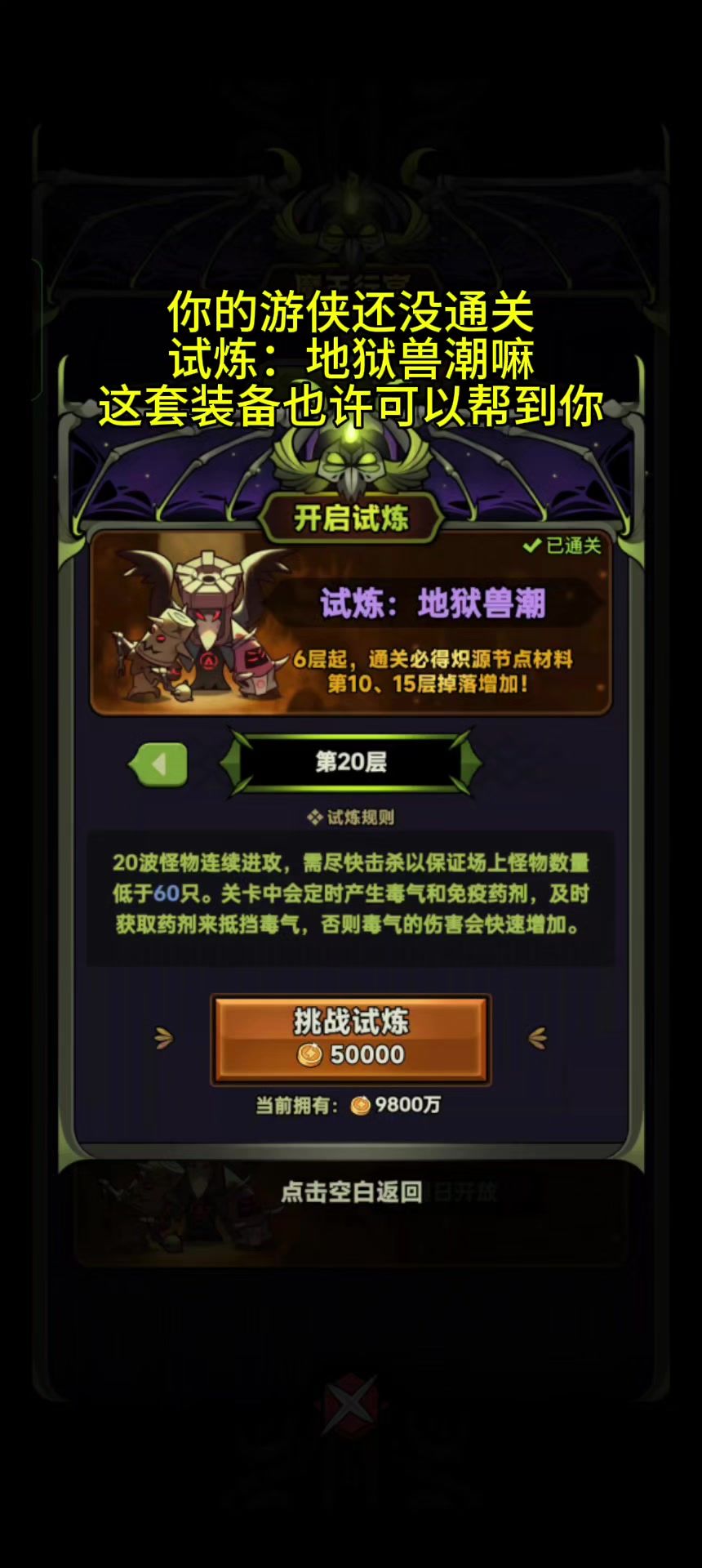The height and width of the screenshot is (1568, 702).
Task: Tap the 挑战试炼 button costing 50000
Action: tap(351, 1039)
